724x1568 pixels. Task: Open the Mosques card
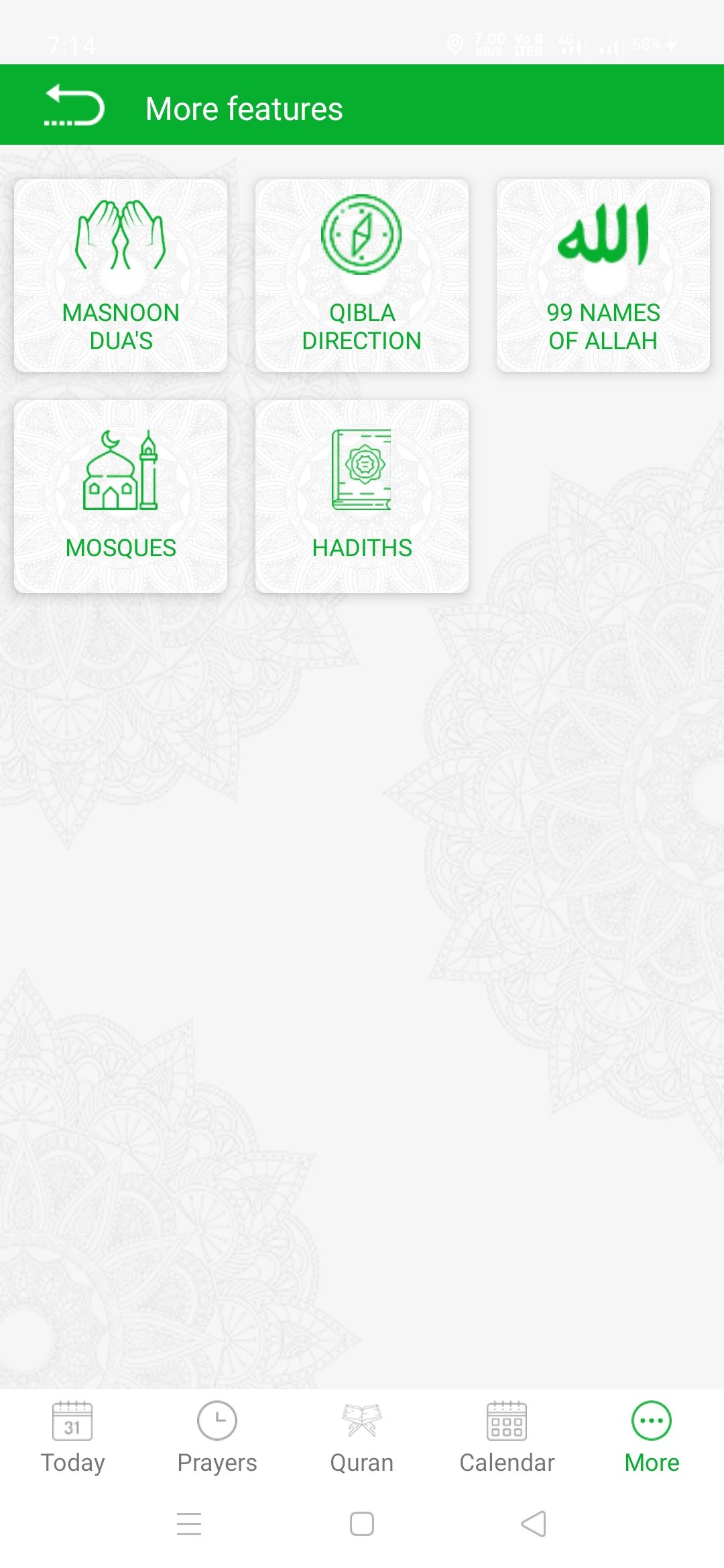coord(121,497)
